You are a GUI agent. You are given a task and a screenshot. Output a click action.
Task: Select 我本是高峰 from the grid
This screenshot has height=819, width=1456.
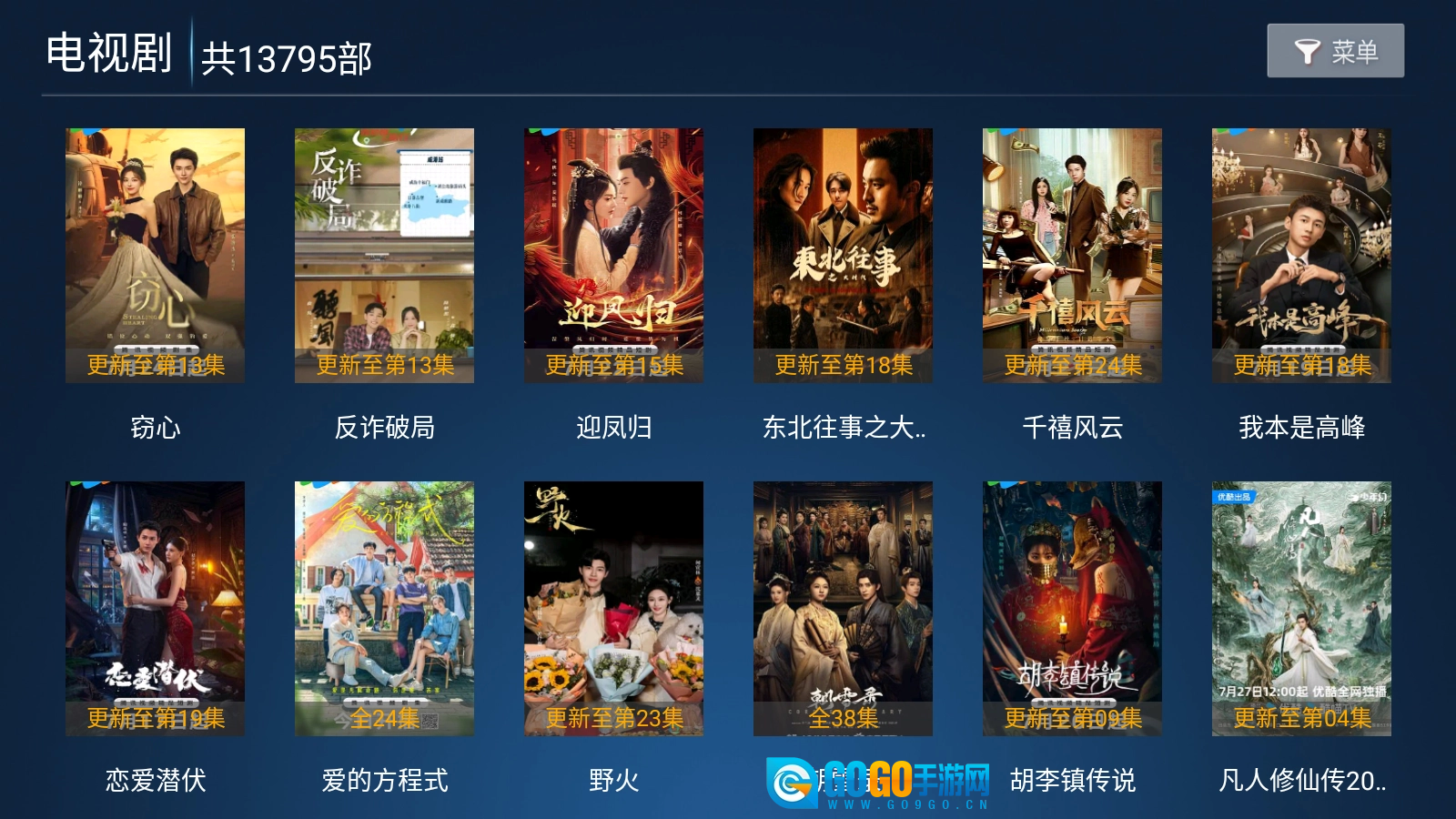tap(1301, 255)
